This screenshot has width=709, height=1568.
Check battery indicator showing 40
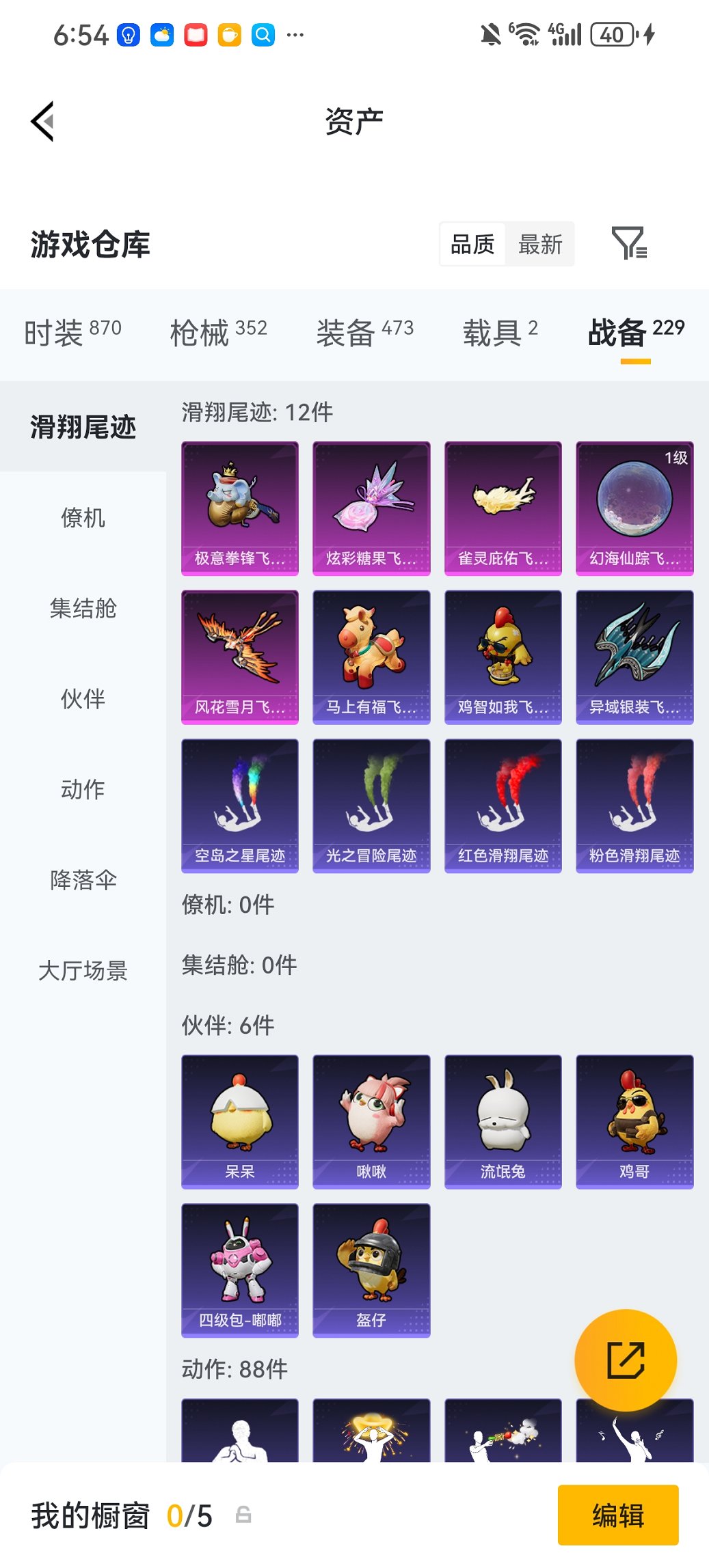point(614,33)
